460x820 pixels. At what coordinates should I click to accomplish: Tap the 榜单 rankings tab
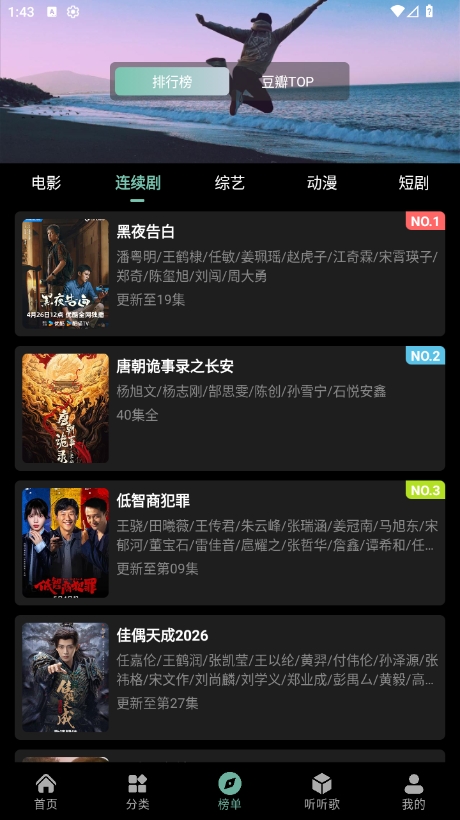click(x=230, y=792)
